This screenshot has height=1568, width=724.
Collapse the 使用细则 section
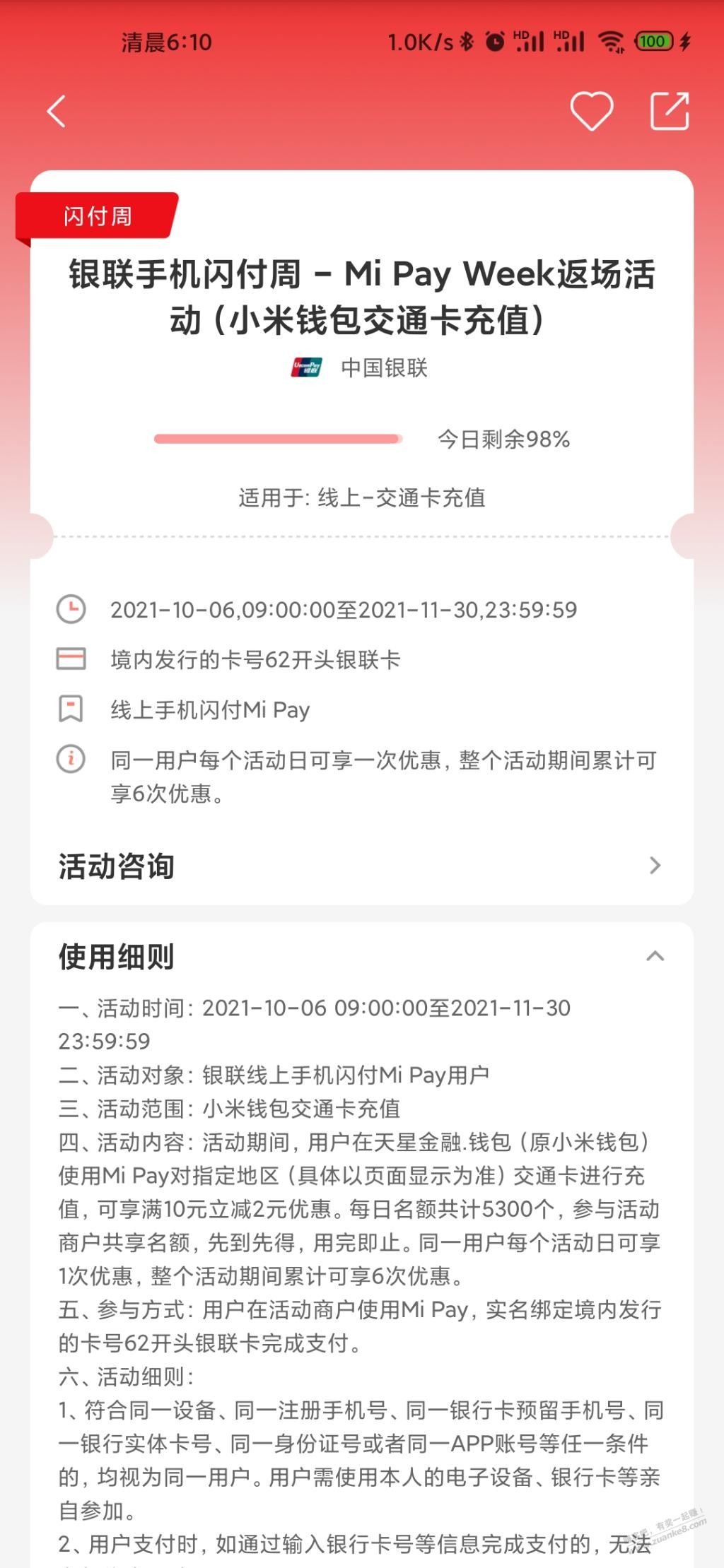click(655, 956)
